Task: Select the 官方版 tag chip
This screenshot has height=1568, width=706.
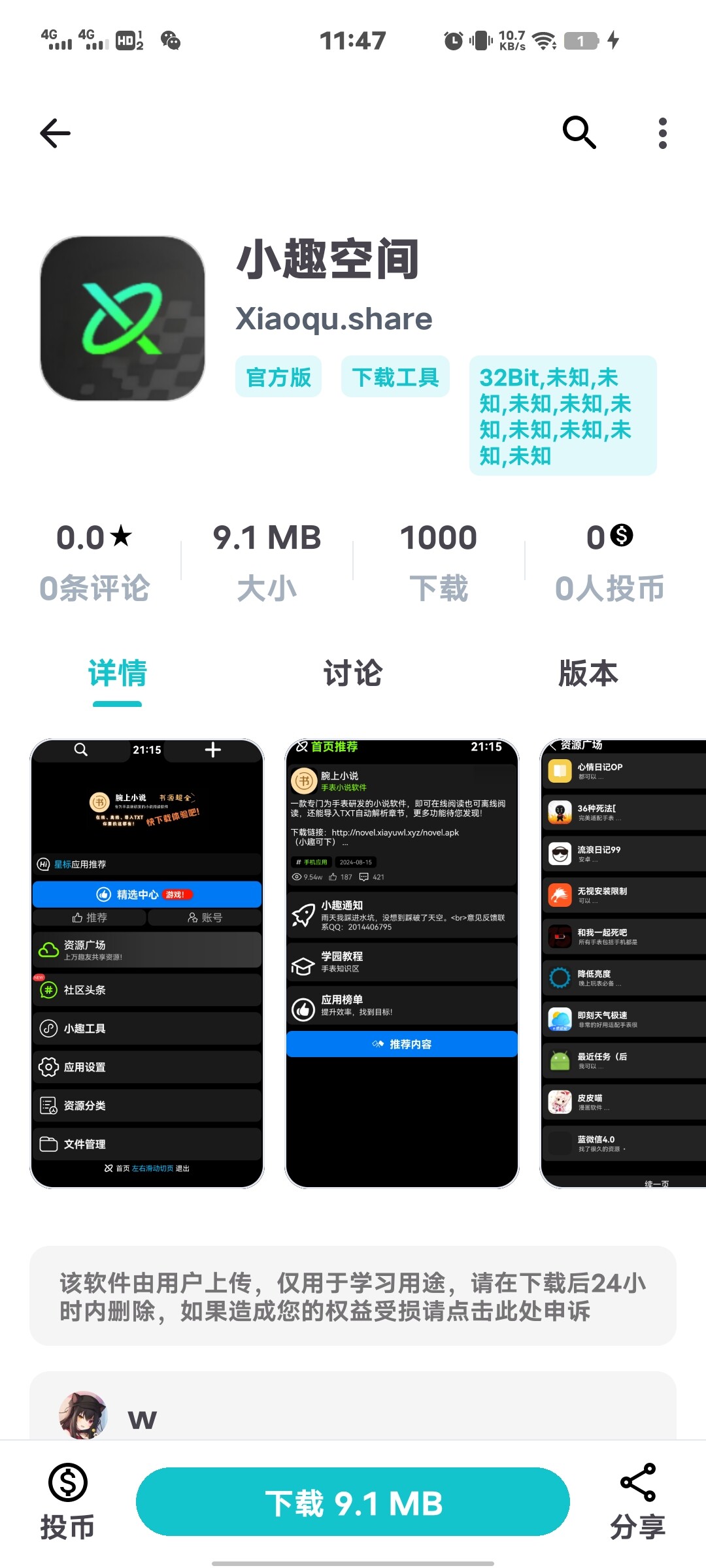Action: click(278, 377)
